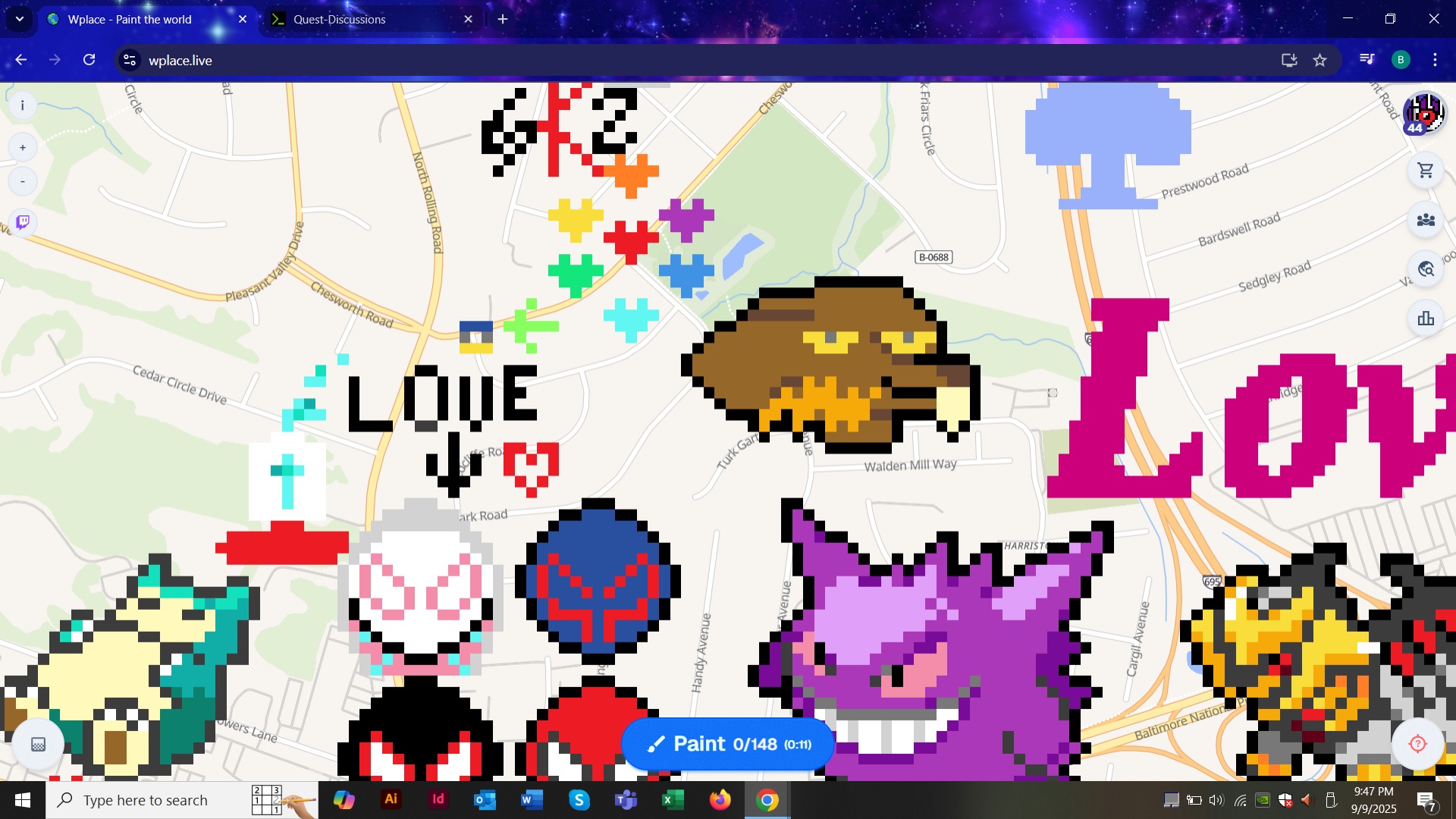The image size is (1456, 819).
Task: Open the alliance group icon
Action: click(x=1426, y=220)
